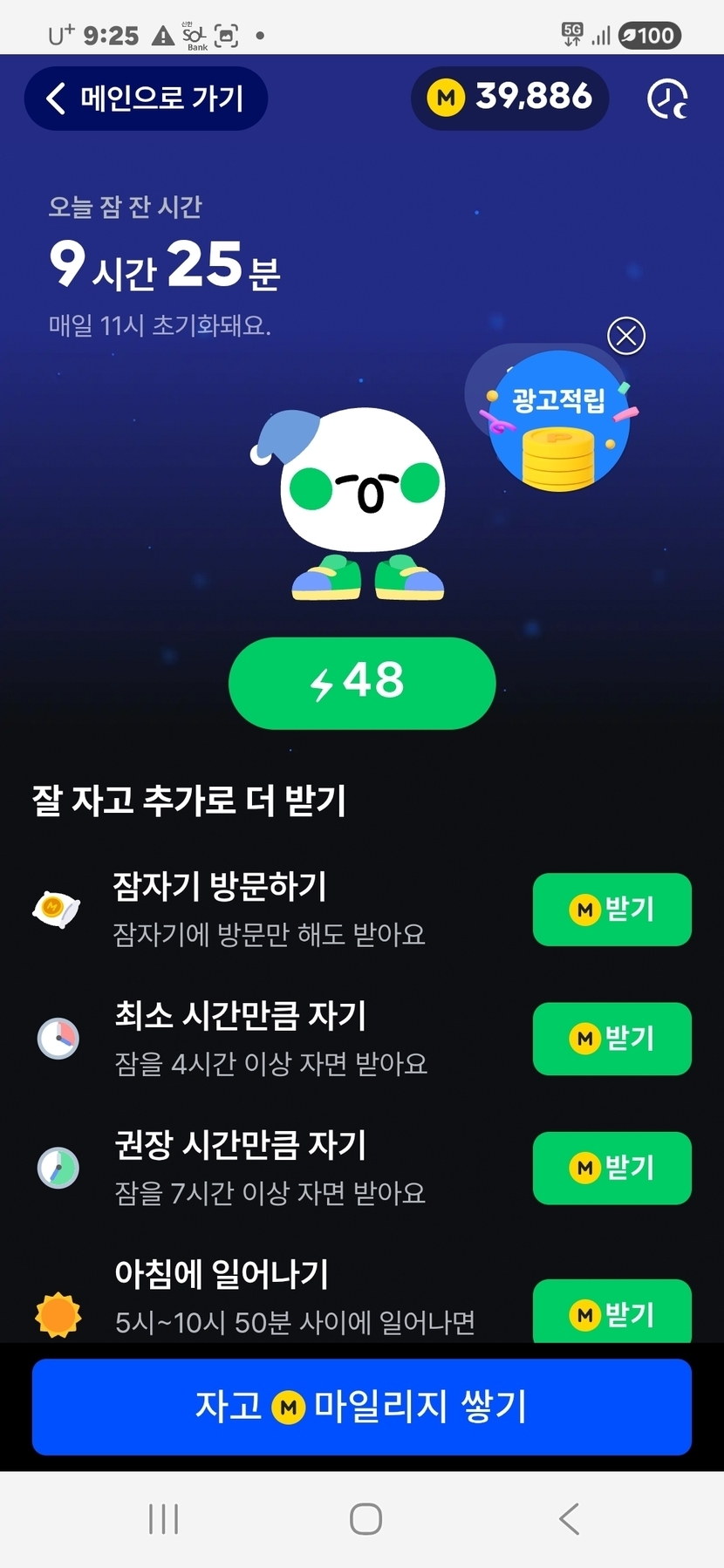The image size is (724, 1568).
Task: Dismiss the 광고적립 floating banner
Action: (626, 336)
